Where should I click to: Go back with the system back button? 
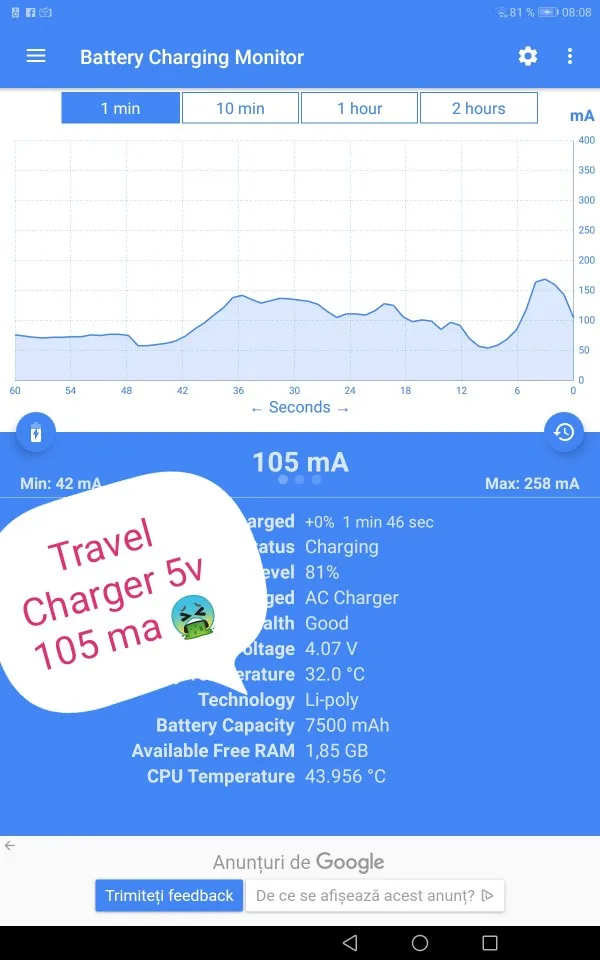(x=349, y=942)
